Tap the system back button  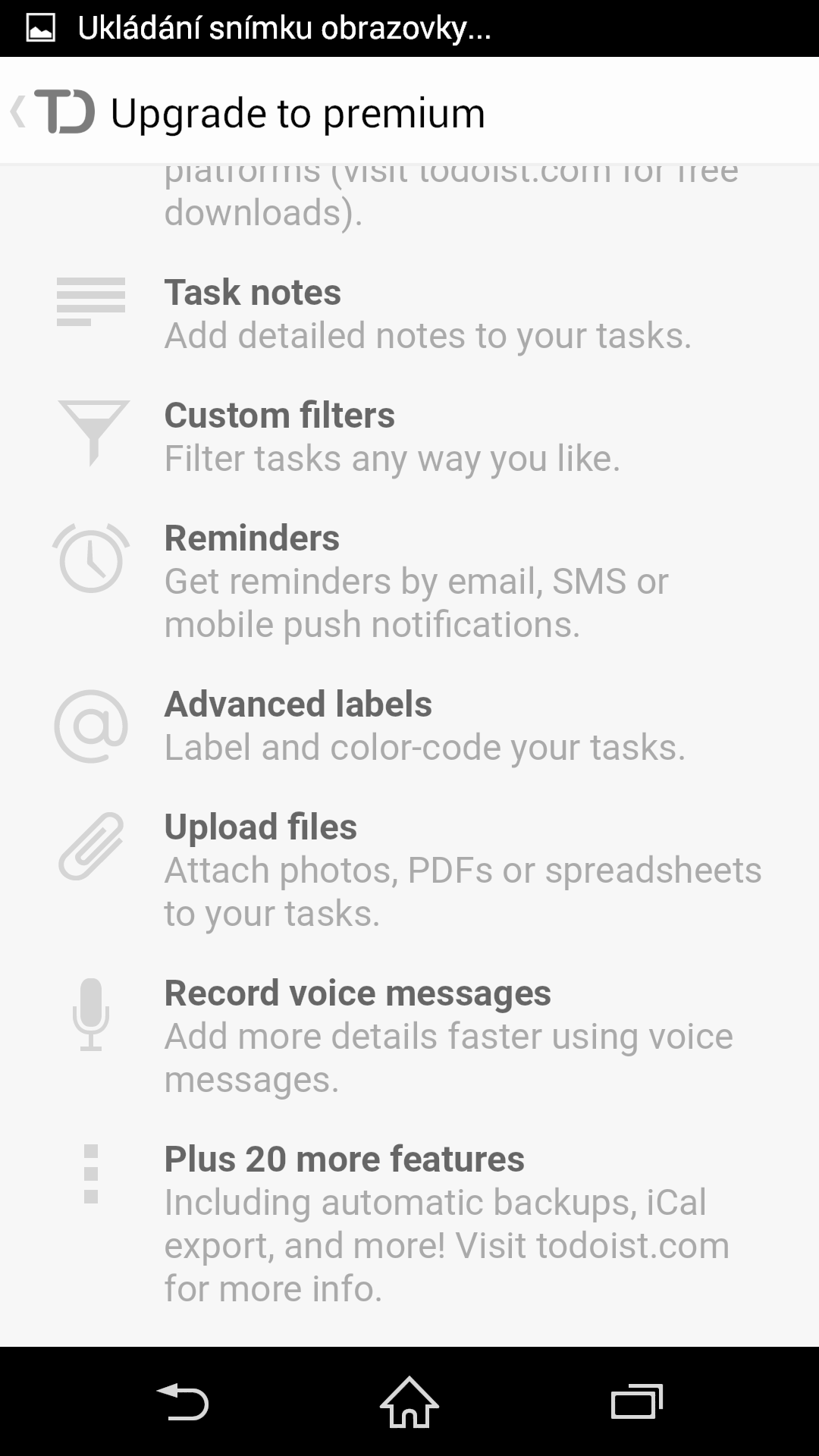coord(182,1401)
